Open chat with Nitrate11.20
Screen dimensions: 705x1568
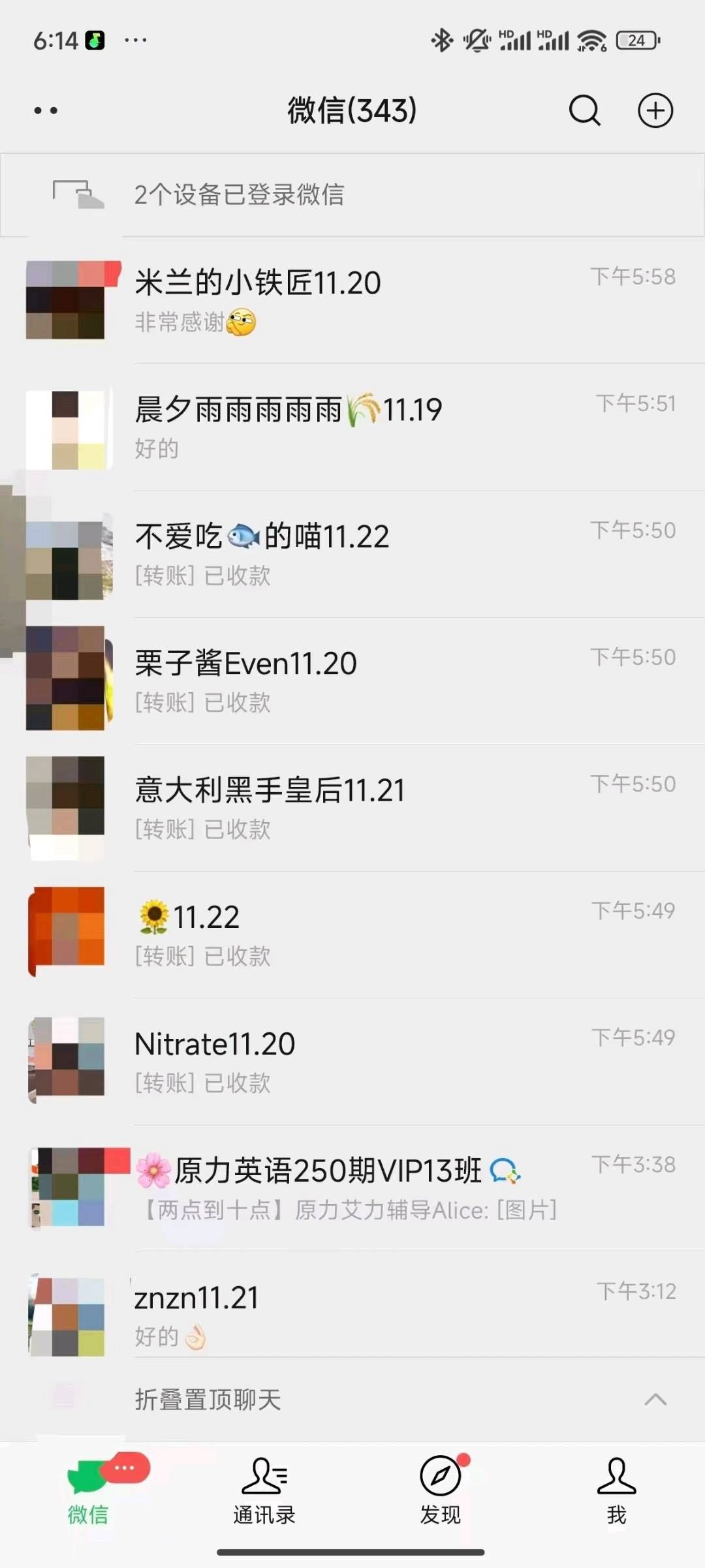coord(352,1060)
